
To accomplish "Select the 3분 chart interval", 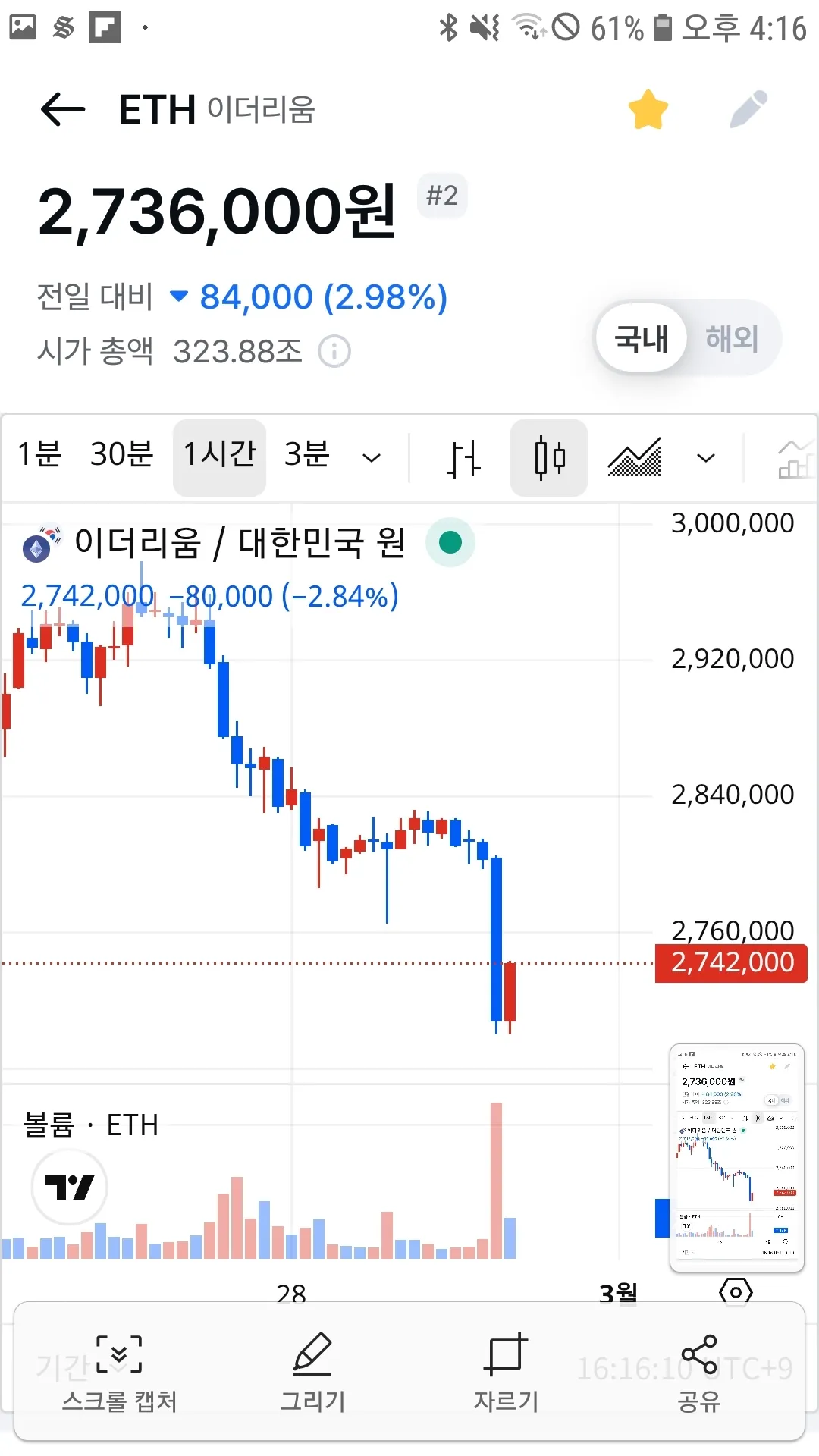I will click(306, 455).
